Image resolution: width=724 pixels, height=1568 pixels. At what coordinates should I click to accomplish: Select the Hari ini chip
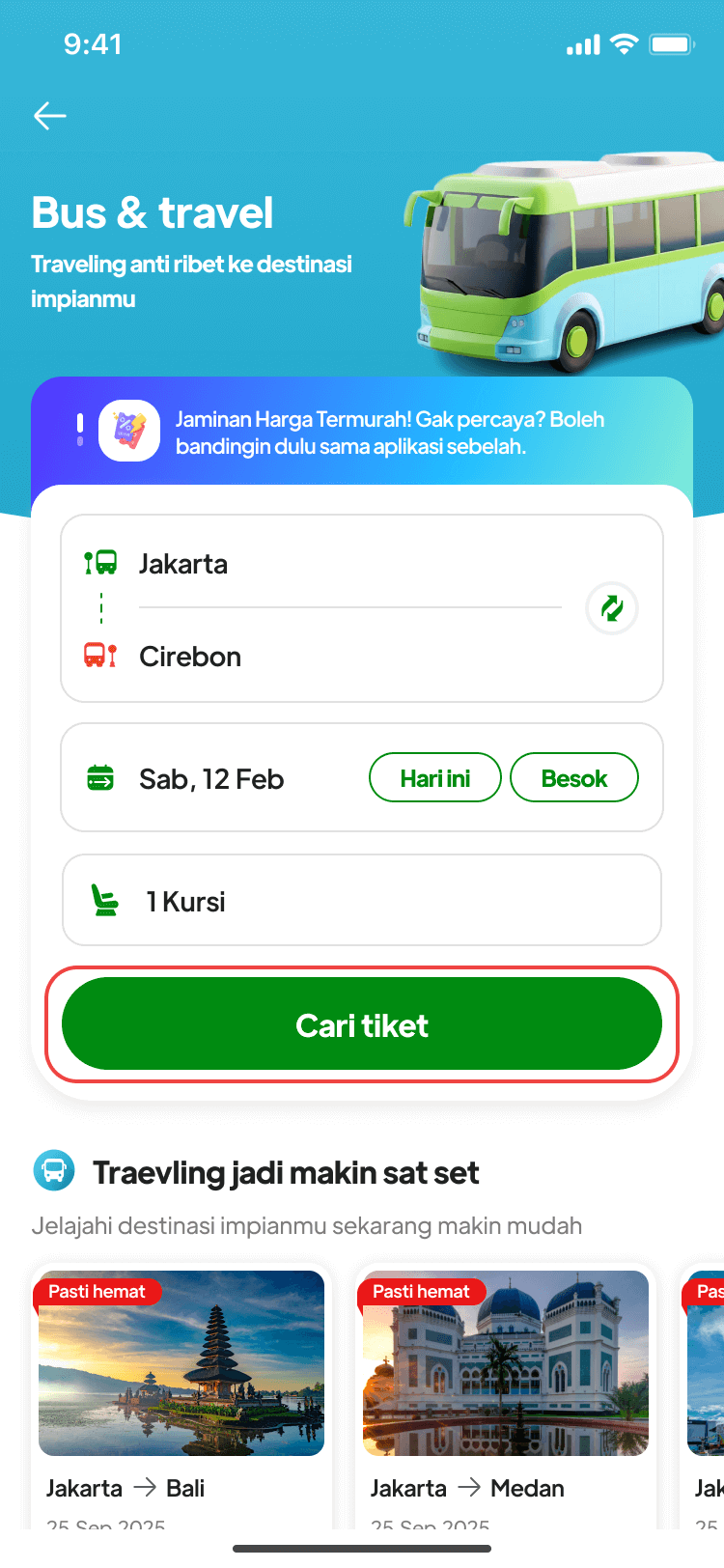[434, 778]
